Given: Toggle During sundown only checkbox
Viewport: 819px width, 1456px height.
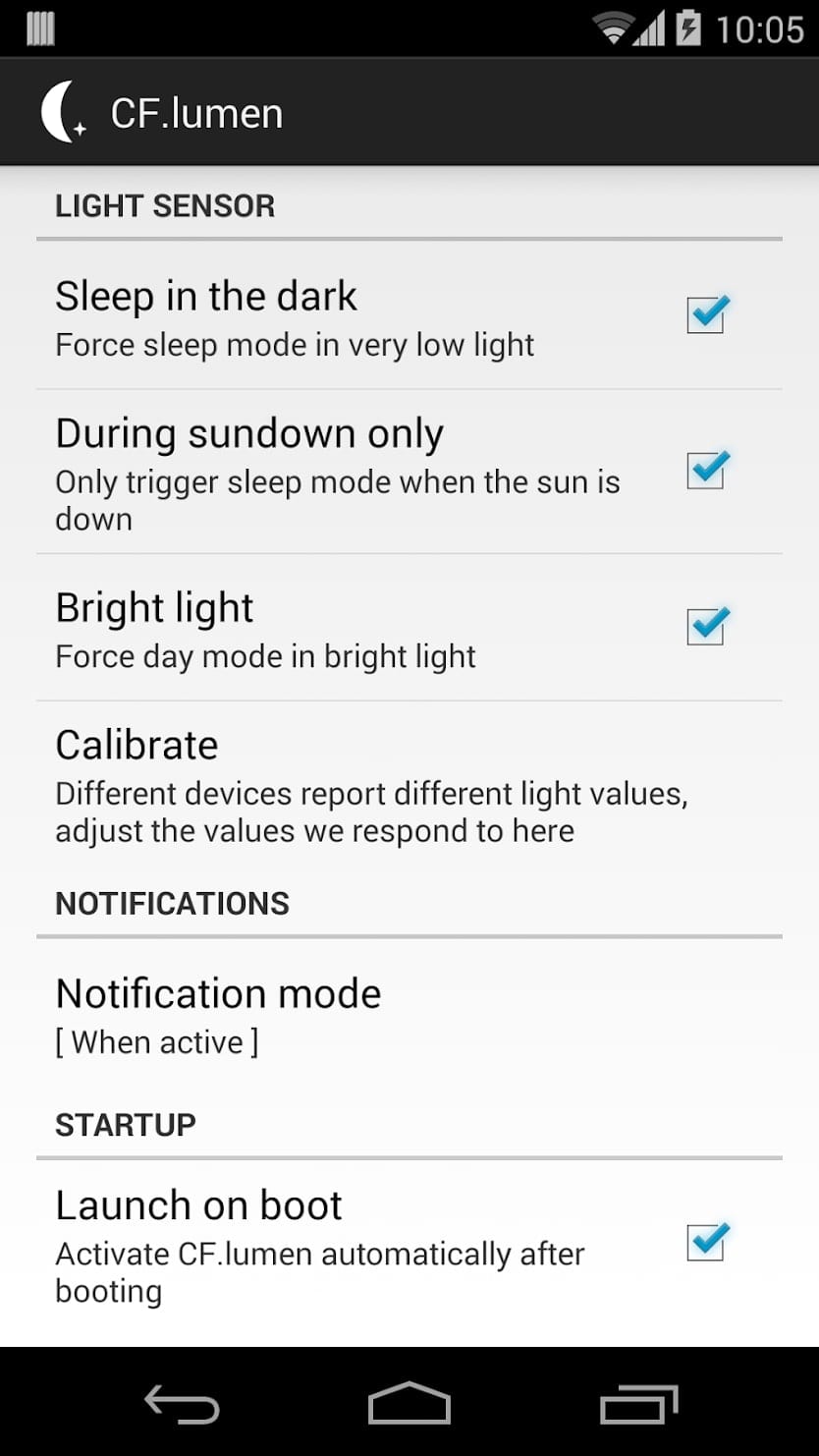Looking at the screenshot, I should (x=706, y=471).
